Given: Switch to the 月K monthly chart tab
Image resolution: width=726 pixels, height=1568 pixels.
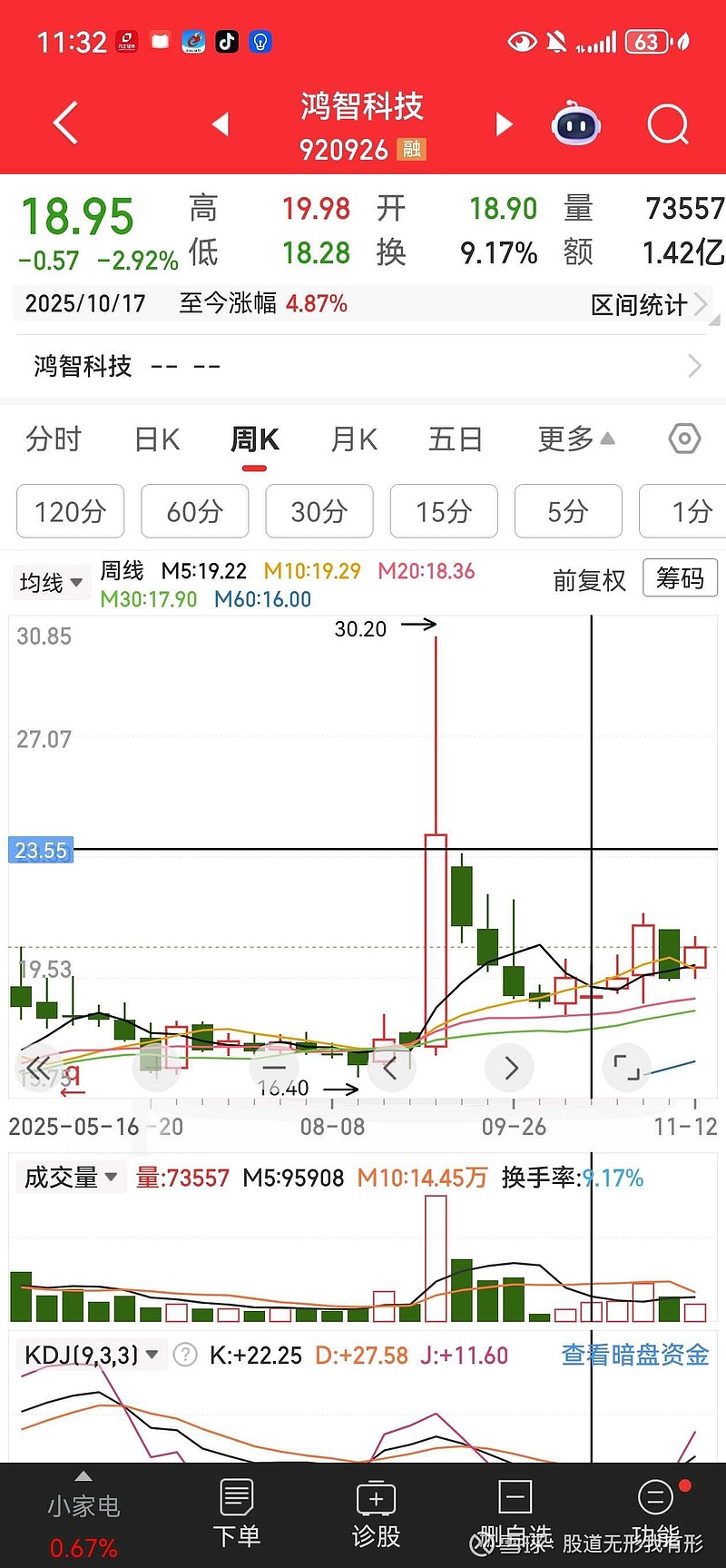Looking at the screenshot, I should [x=352, y=439].
